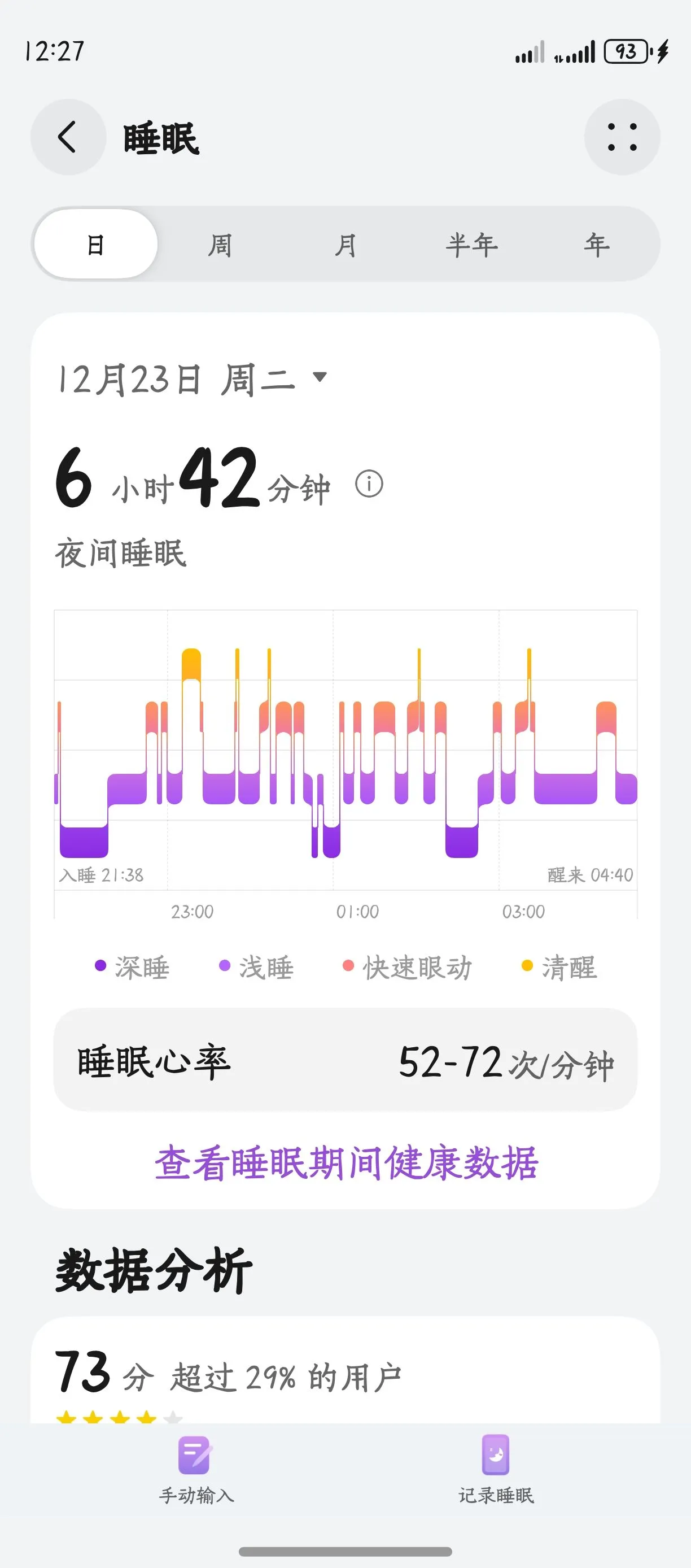Switch to the 月 tab
The width and height of the screenshot is (691, 1568).
(x=345, y=245)
